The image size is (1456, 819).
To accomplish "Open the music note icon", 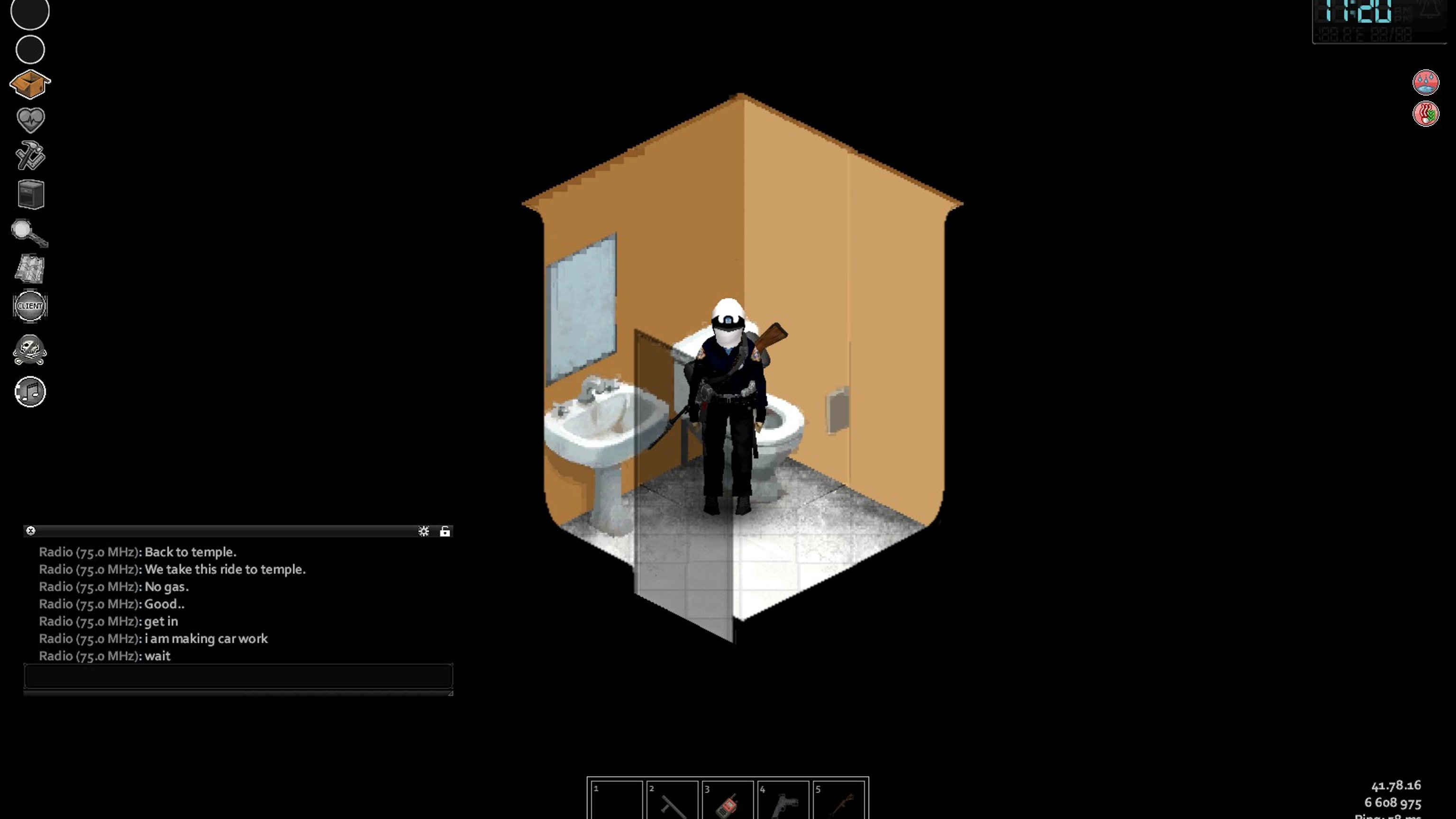I will [x=30, y=391].
